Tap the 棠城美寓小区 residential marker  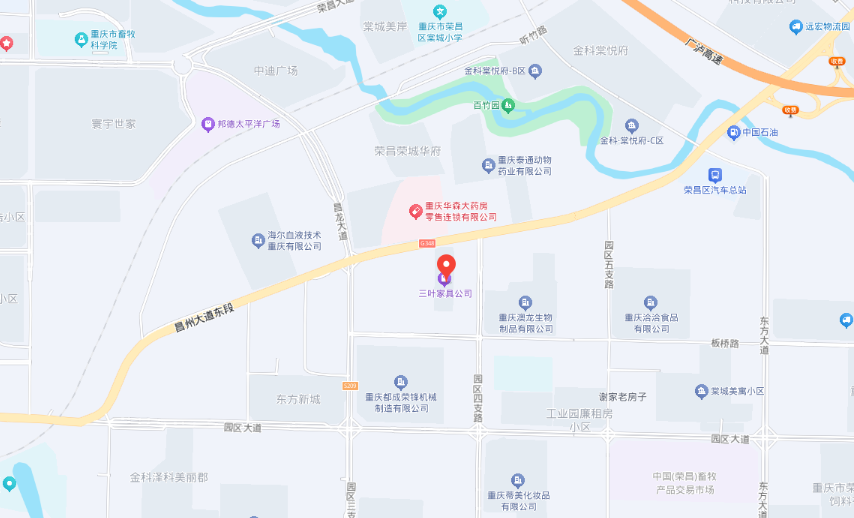[699, 391]
